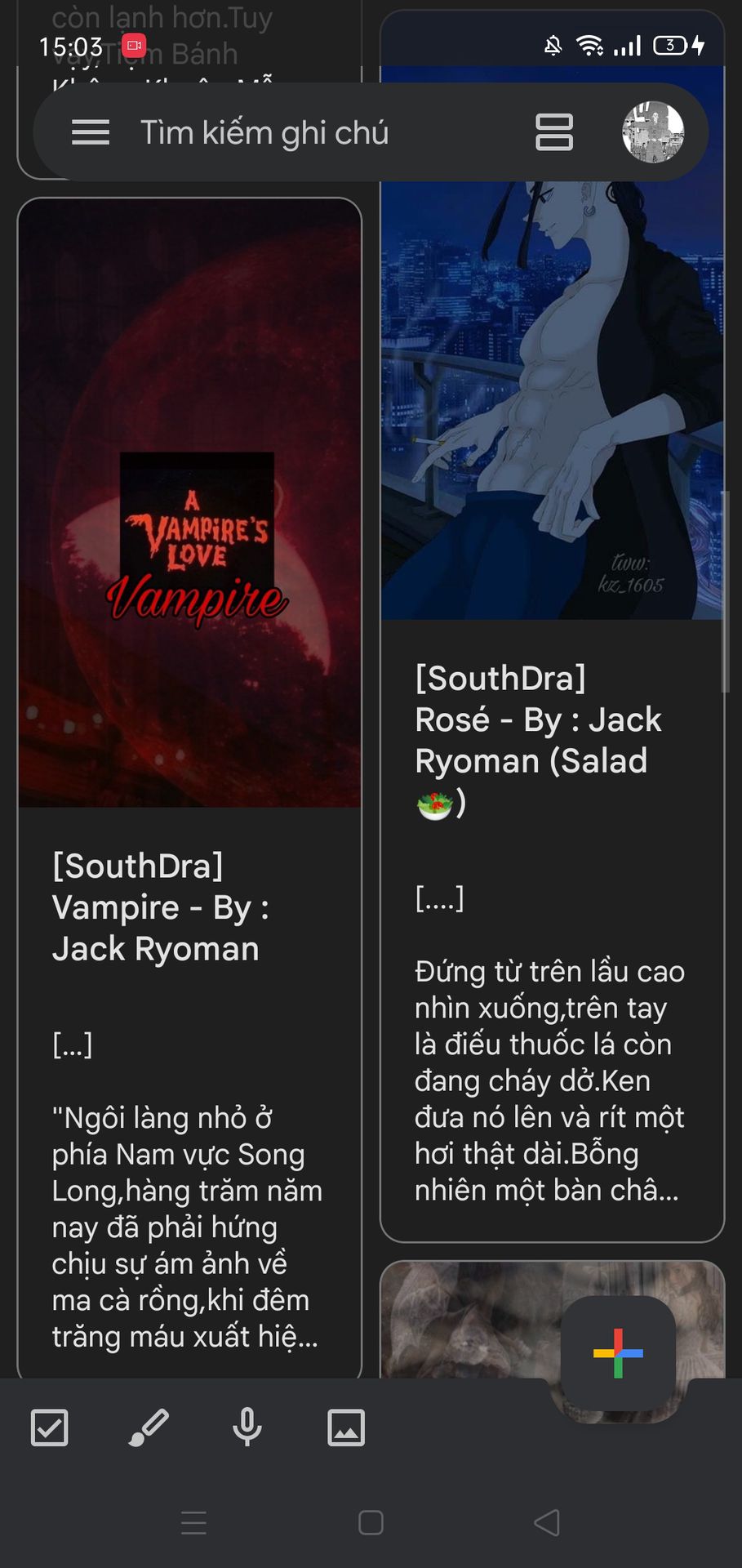
Task: Go to the home screen
Action: pos(371,1522)
